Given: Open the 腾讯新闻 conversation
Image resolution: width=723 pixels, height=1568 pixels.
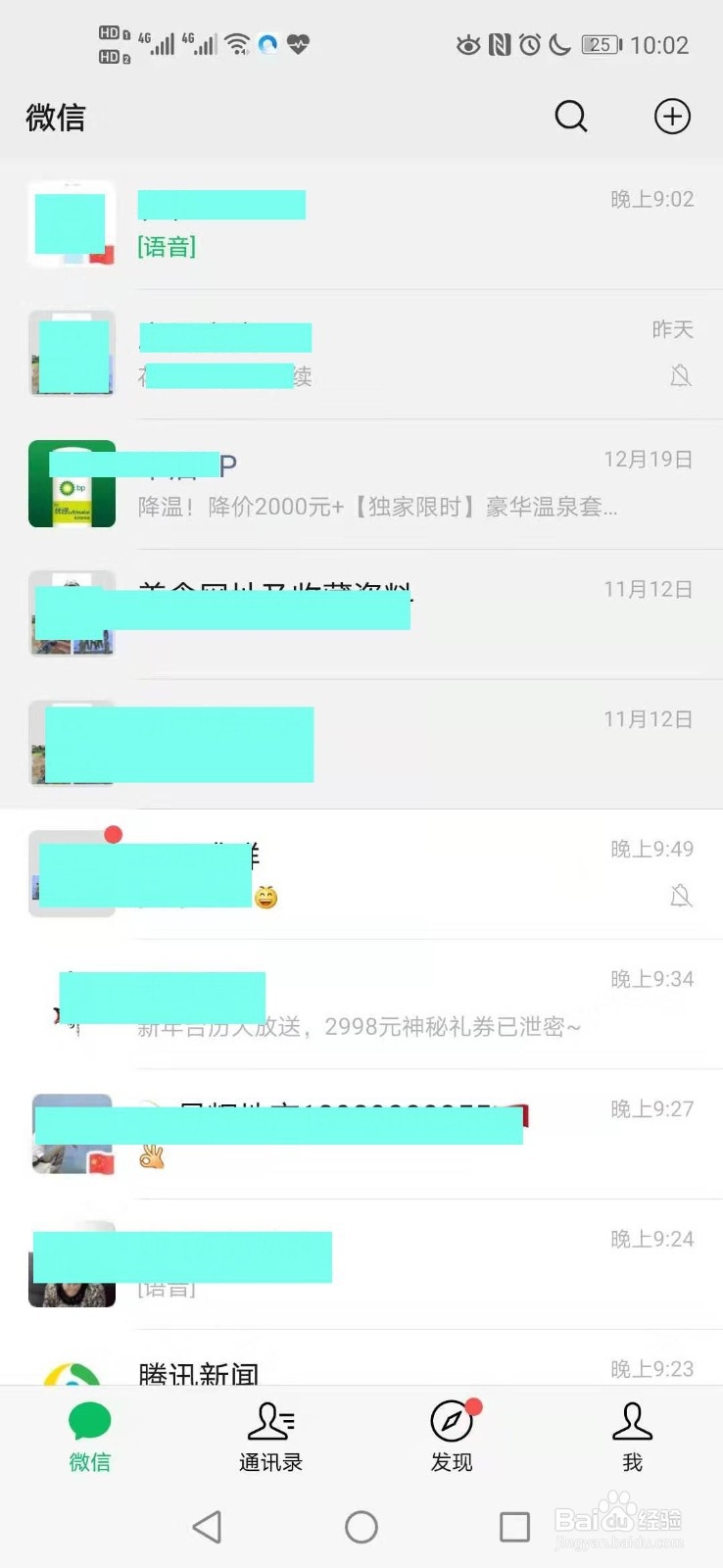Looking at the screenshot, I should 361,1372.
